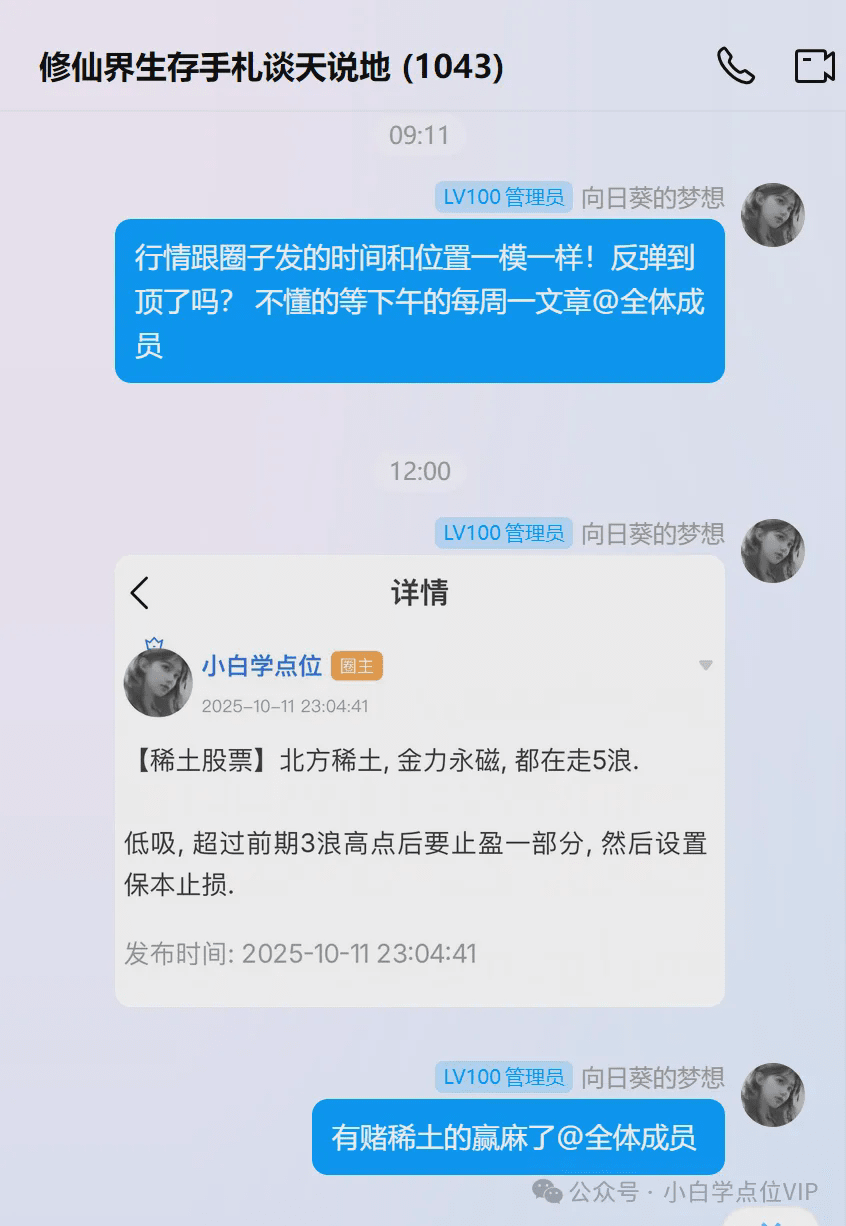This screenshot has width=846, height=1226.
Task: Select the 详情 header of the shared card
Action: coord(419,593)
